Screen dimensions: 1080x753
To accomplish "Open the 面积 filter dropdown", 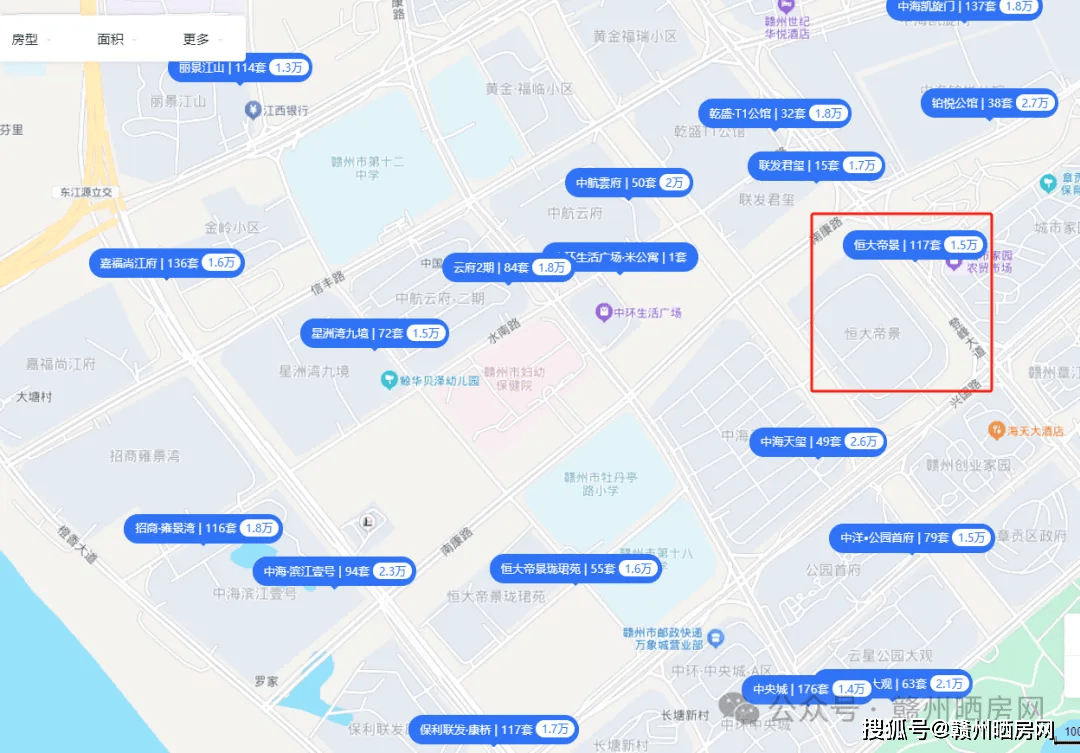I will coord(116,40).
